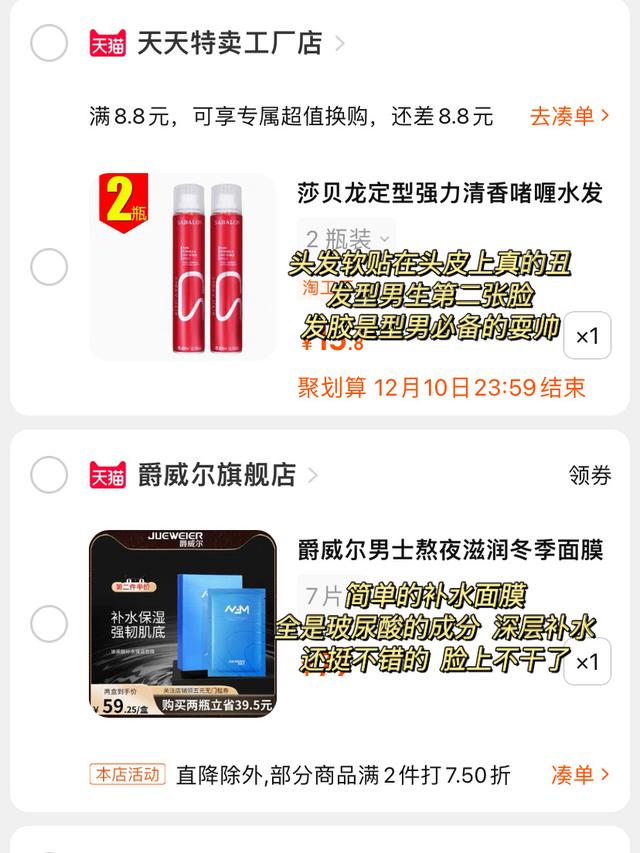Adjust quantity ×1 for the face mask
The image size is (640, 853).
click(587, 661)
